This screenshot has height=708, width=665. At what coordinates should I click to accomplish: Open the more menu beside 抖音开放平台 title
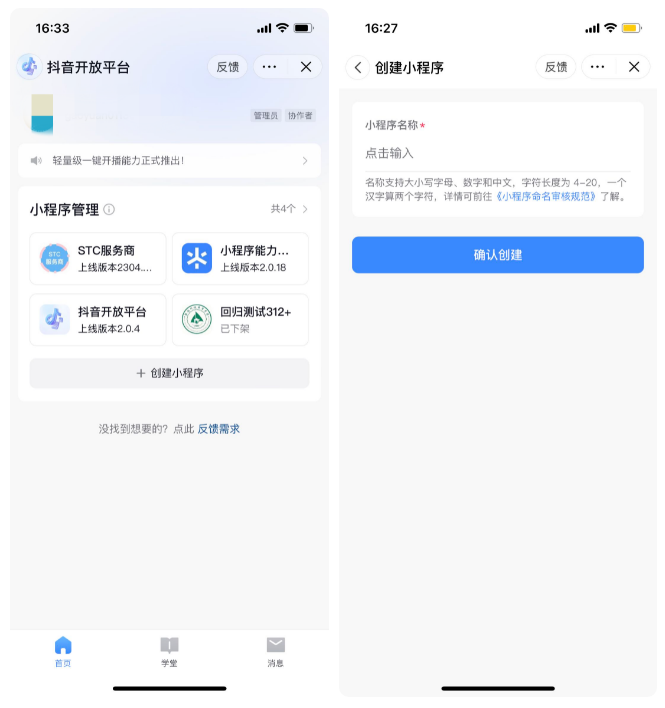point(269,67)
